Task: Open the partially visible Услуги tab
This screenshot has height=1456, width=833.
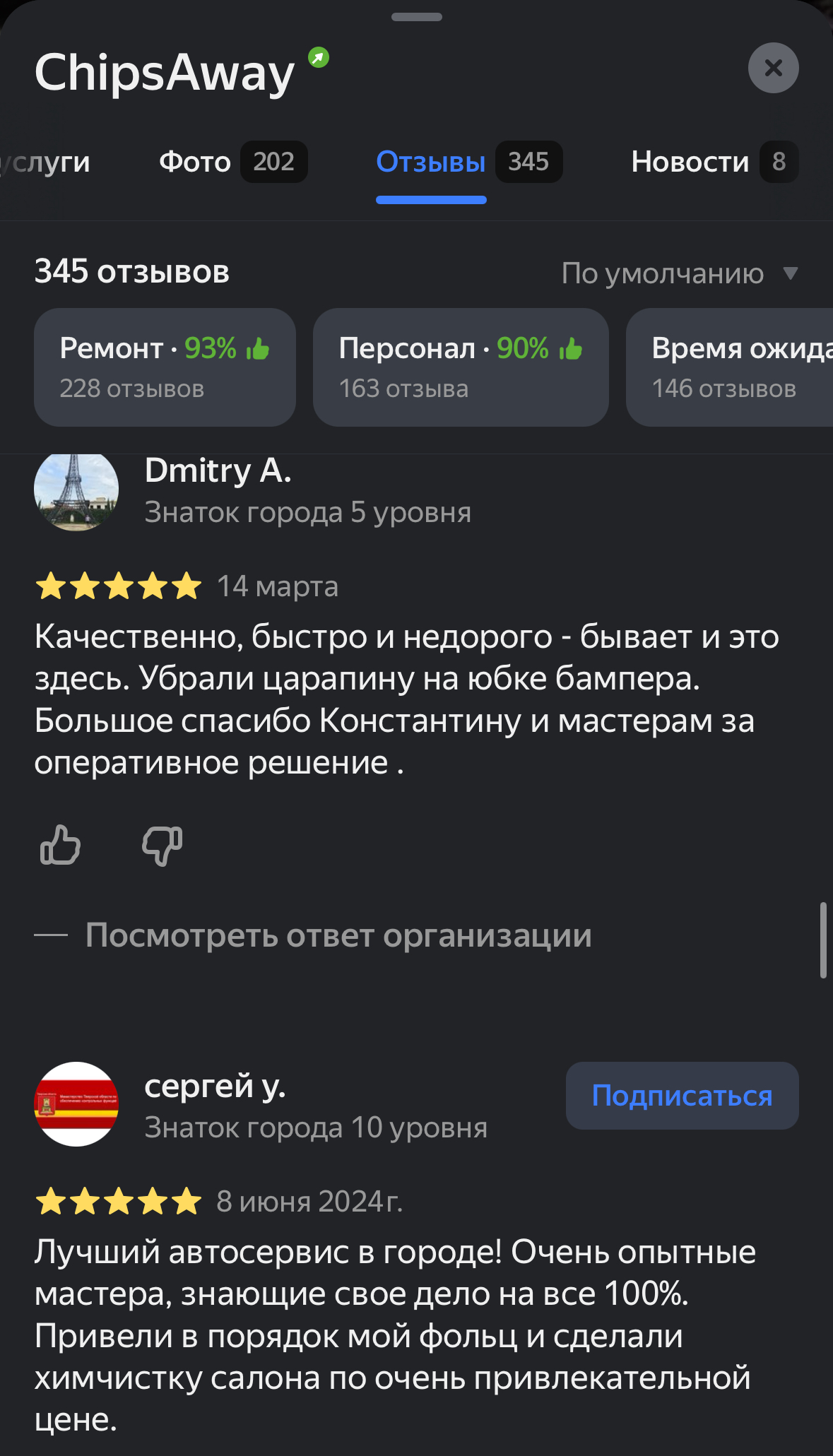Action: (46, 162)
